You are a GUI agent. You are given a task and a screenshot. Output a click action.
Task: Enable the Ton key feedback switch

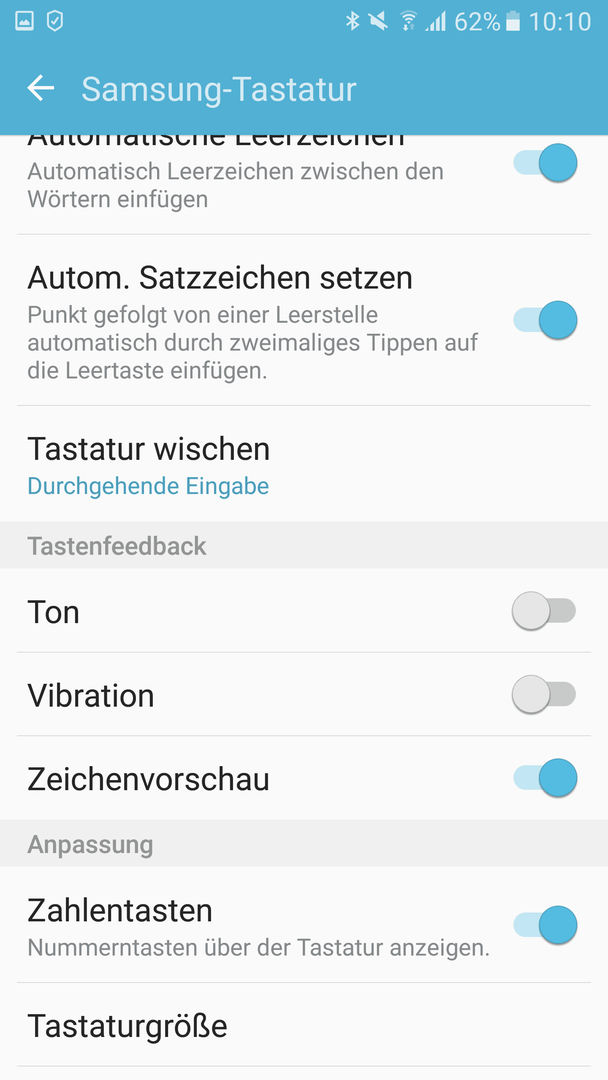click(x=544, y=611)
